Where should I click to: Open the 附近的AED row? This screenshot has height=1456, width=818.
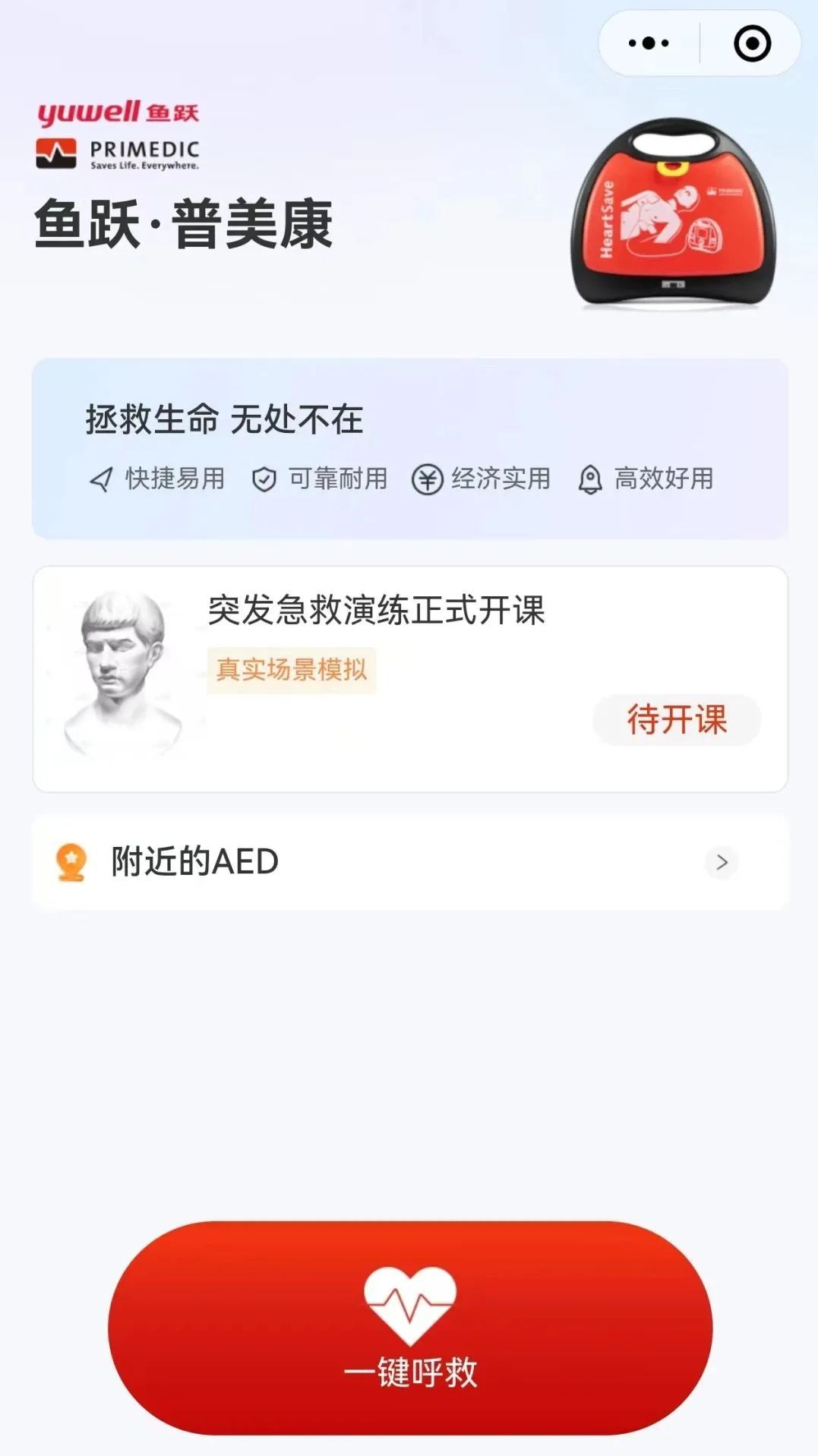tap(410, 862)
